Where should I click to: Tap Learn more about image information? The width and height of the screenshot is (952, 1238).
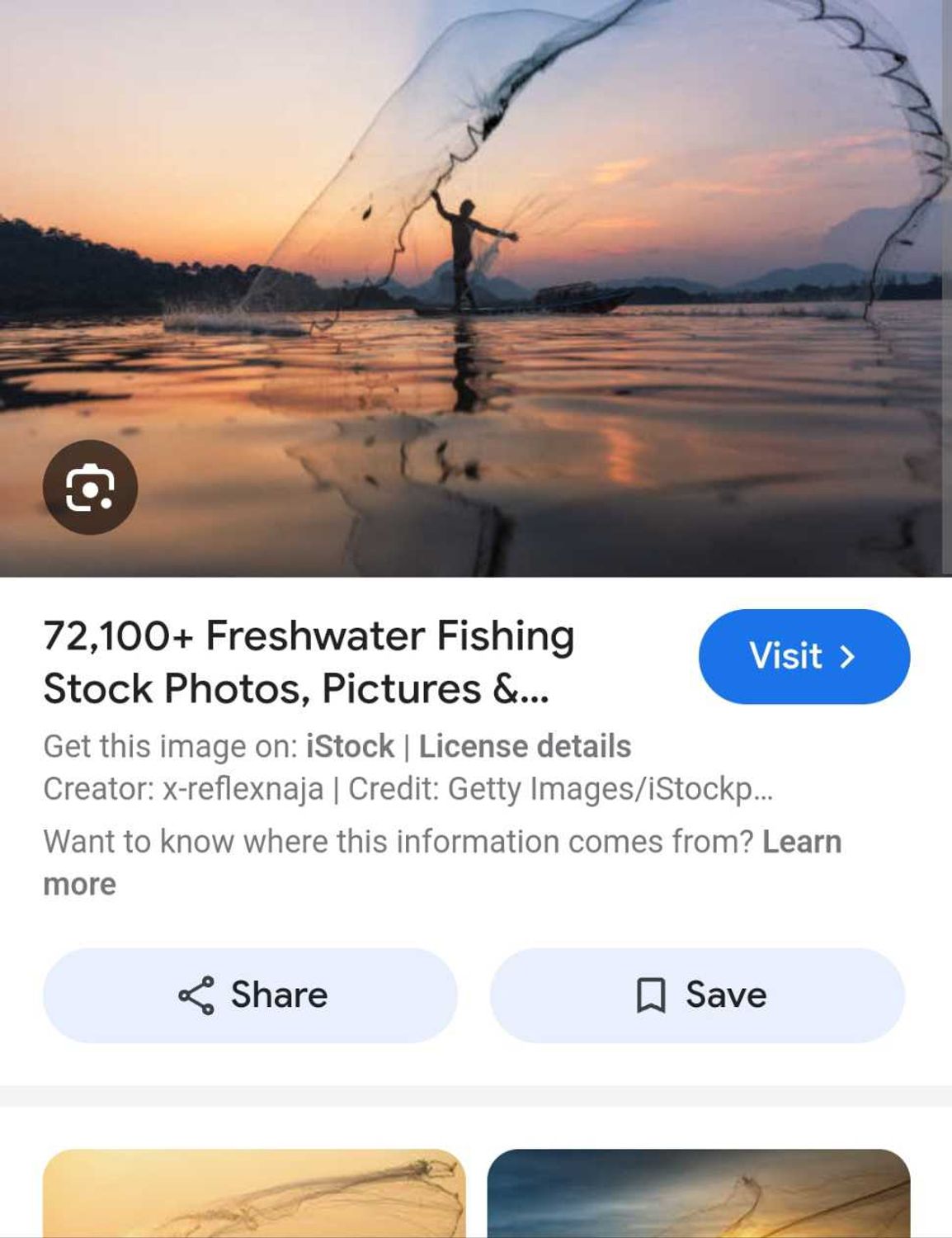click(x=801, y=842)
